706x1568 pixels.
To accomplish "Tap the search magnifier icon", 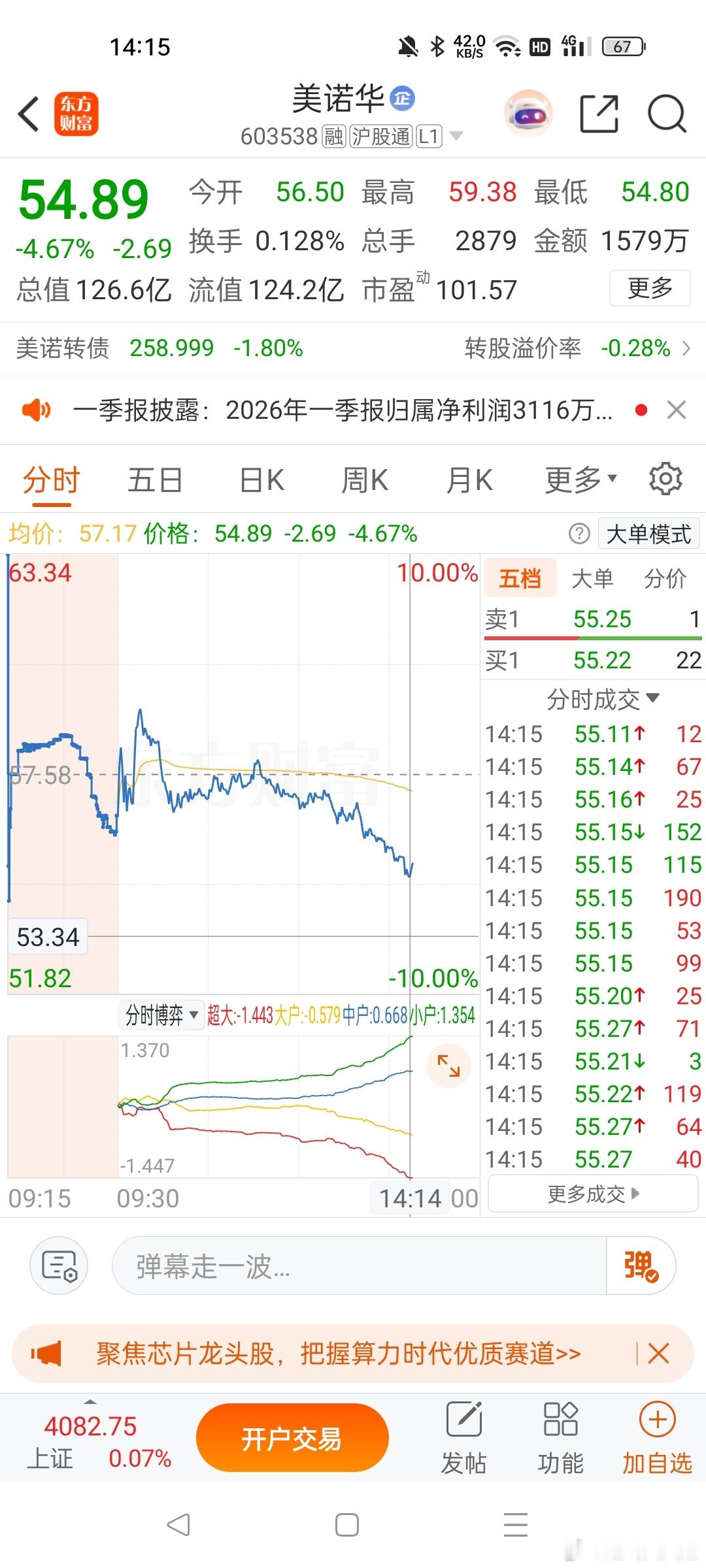I will coord(666,113).
